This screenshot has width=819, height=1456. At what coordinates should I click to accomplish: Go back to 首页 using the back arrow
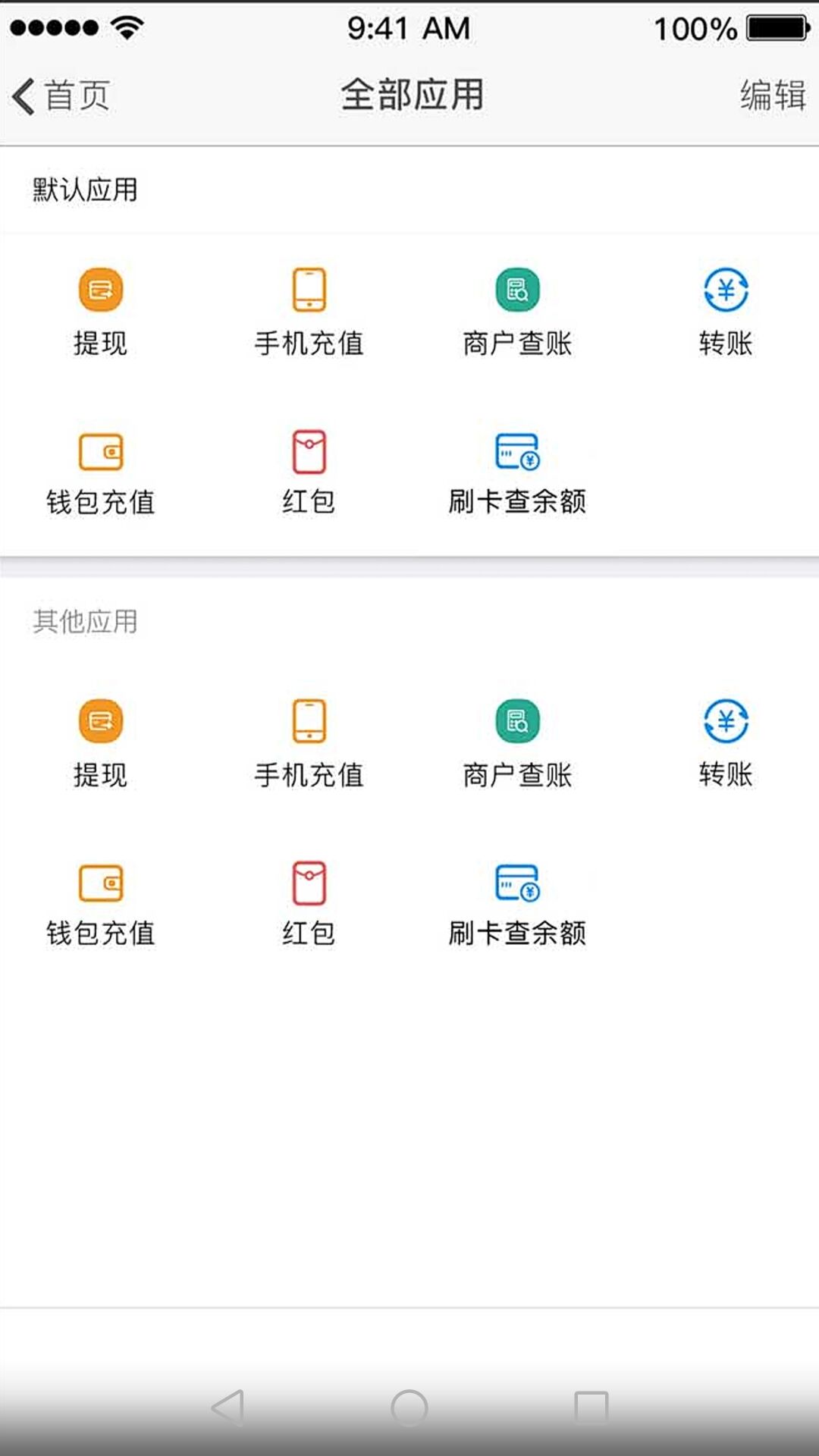(x=61, y=96)
